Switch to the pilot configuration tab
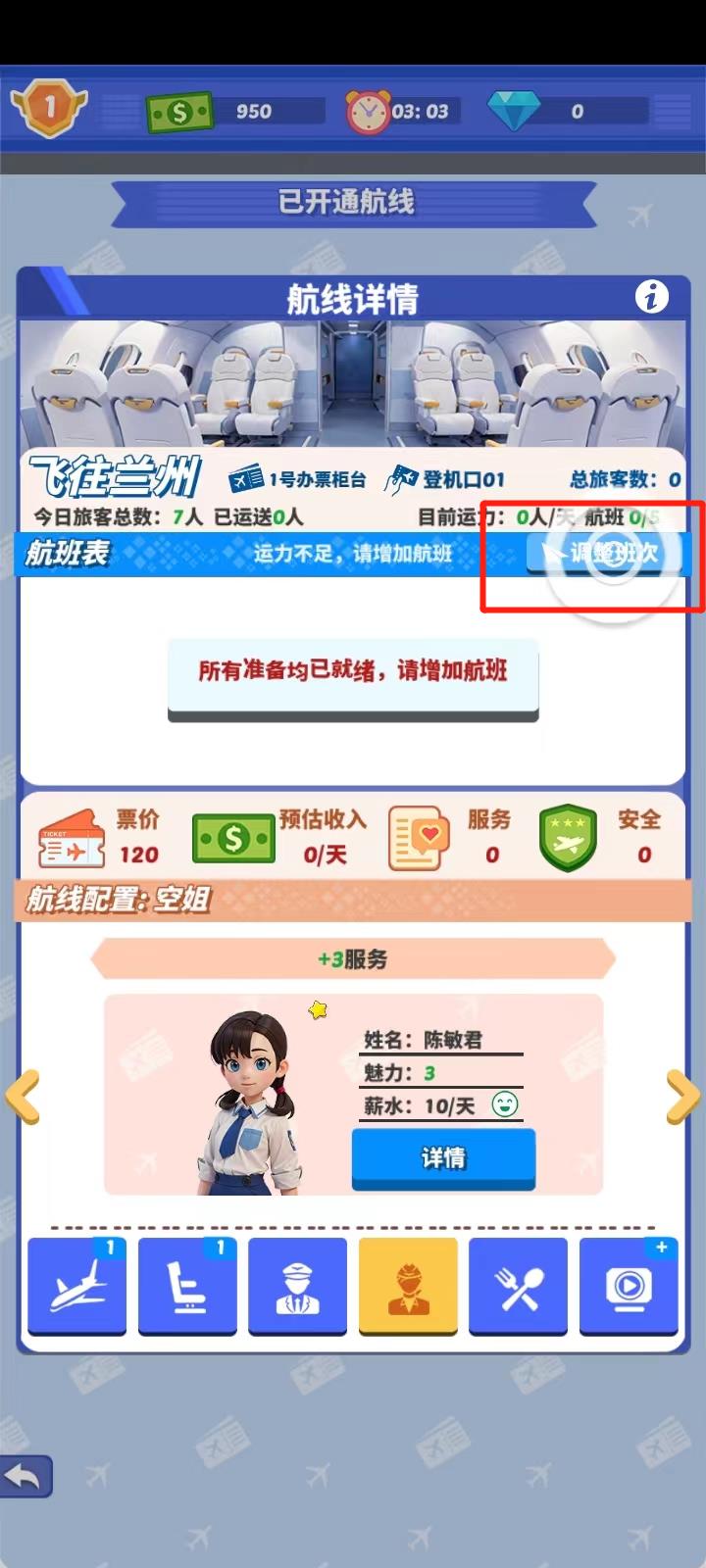 coord(297,1286)
